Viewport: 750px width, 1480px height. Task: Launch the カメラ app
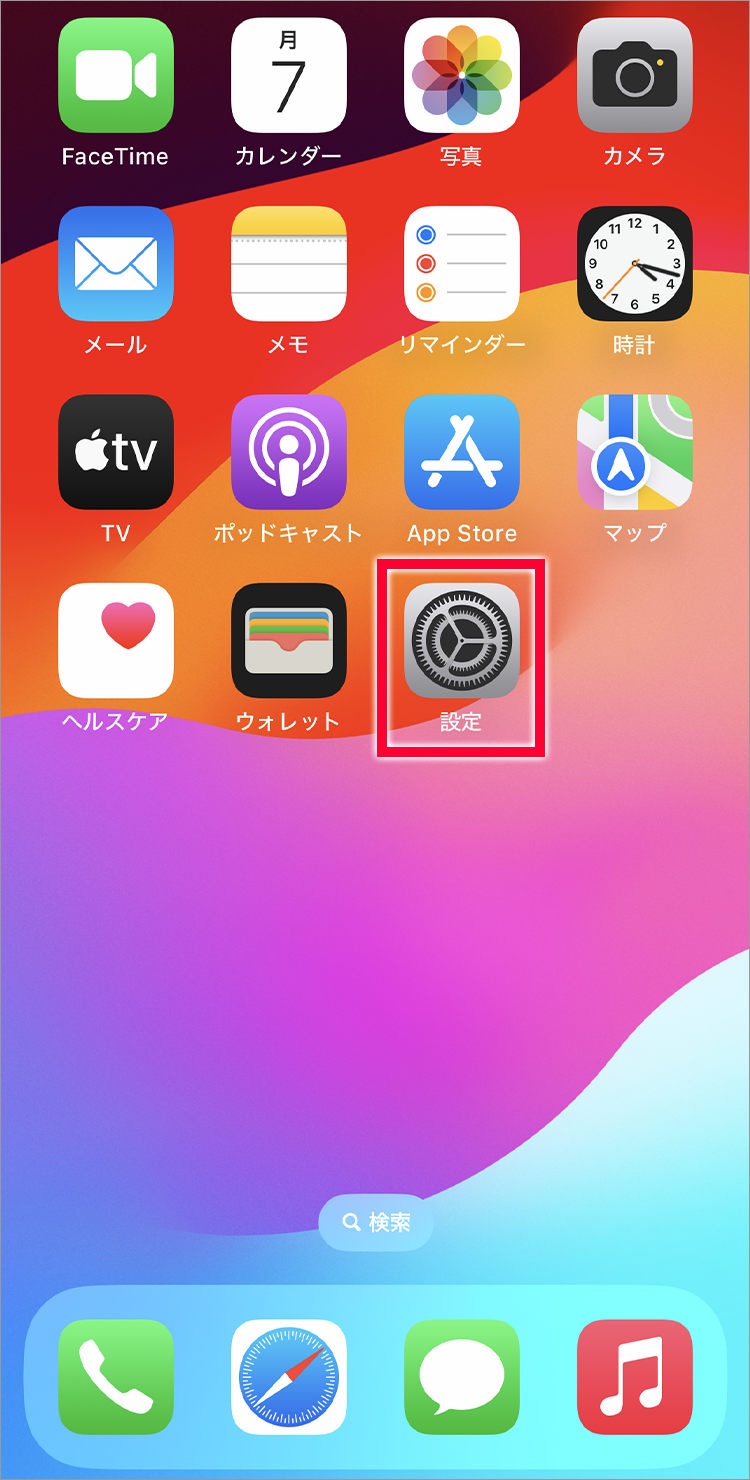pyautogui.click(x=635, y=76)
